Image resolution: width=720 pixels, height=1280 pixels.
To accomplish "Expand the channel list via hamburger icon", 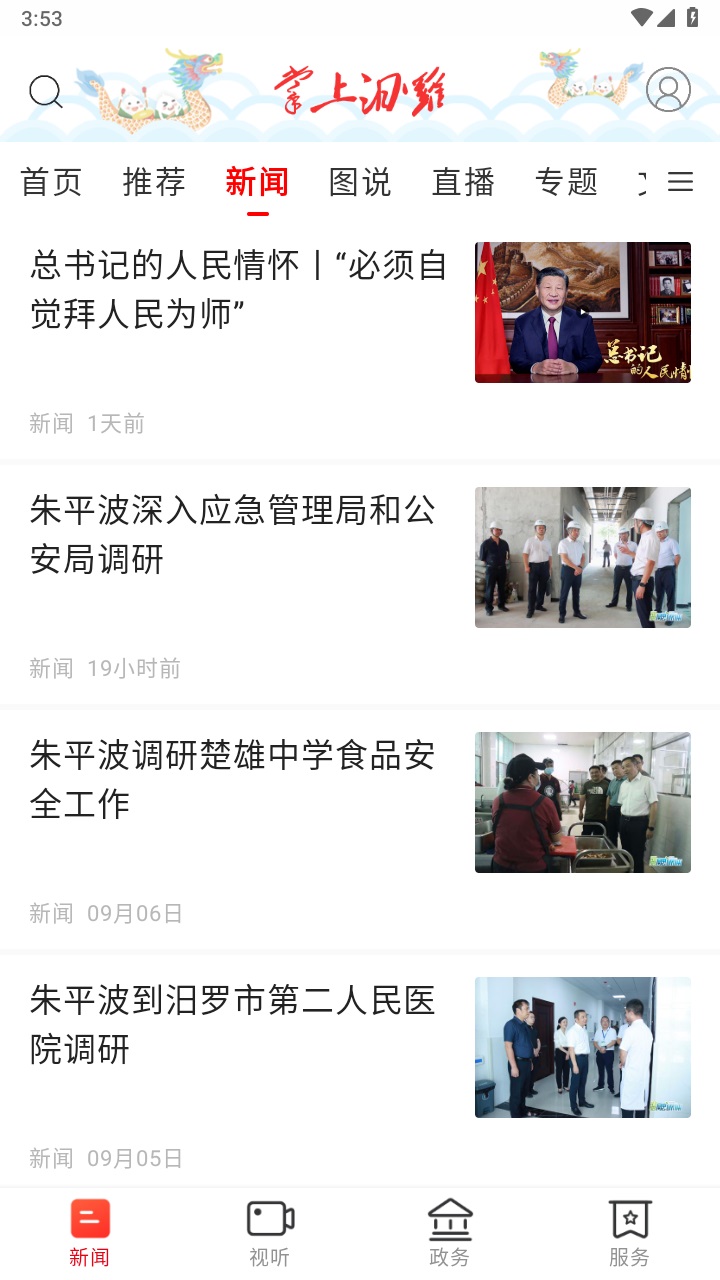I will pos(683,182).
